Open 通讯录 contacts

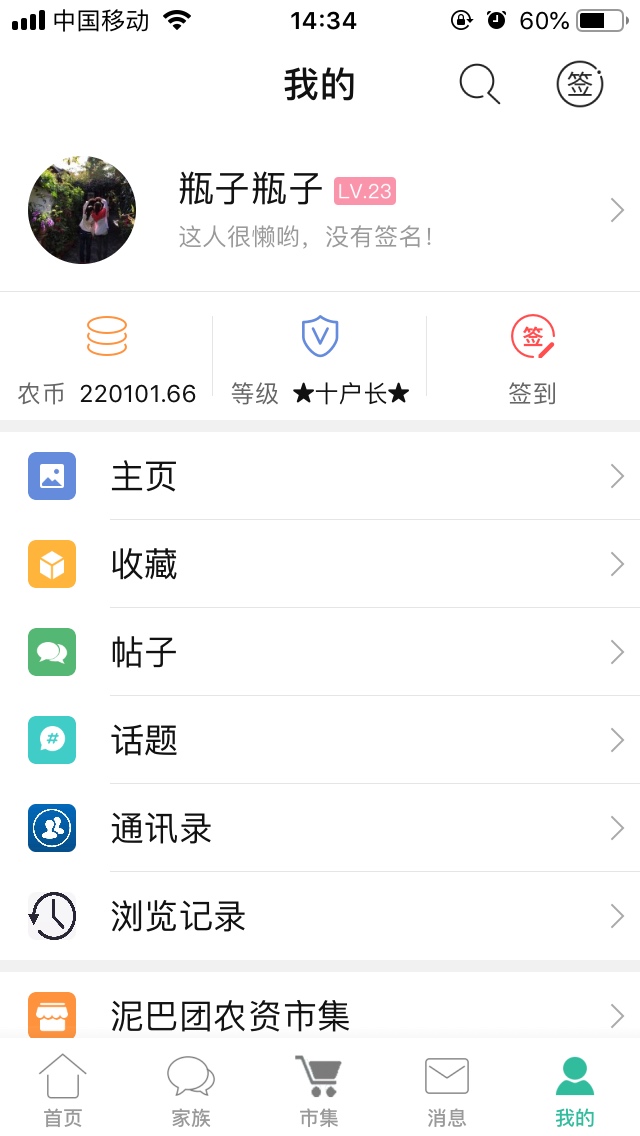click(x=320, y=827)
